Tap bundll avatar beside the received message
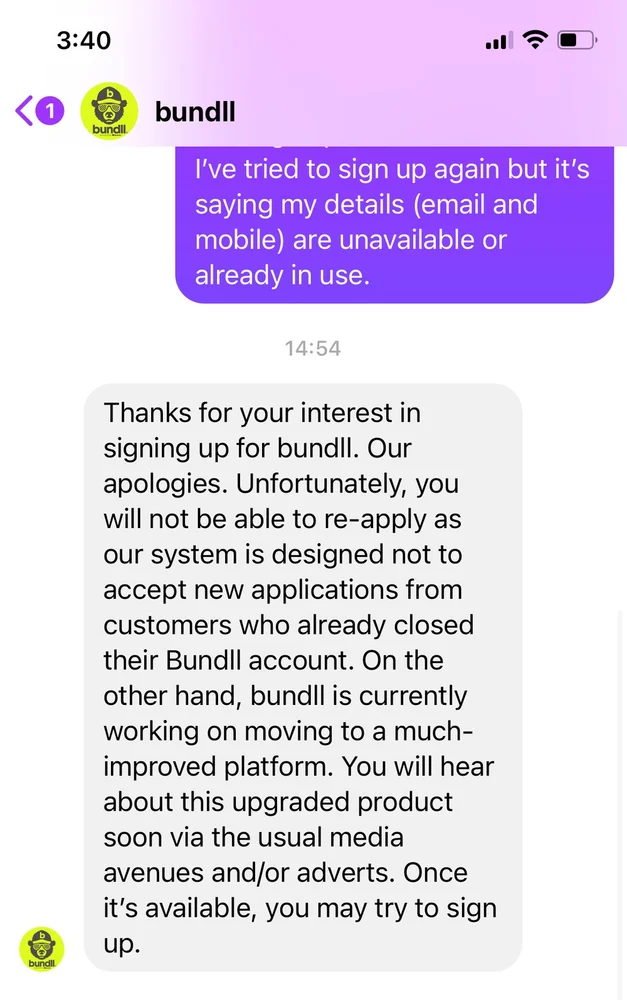This screenshot has height=1000, width=627. [42, 949]
